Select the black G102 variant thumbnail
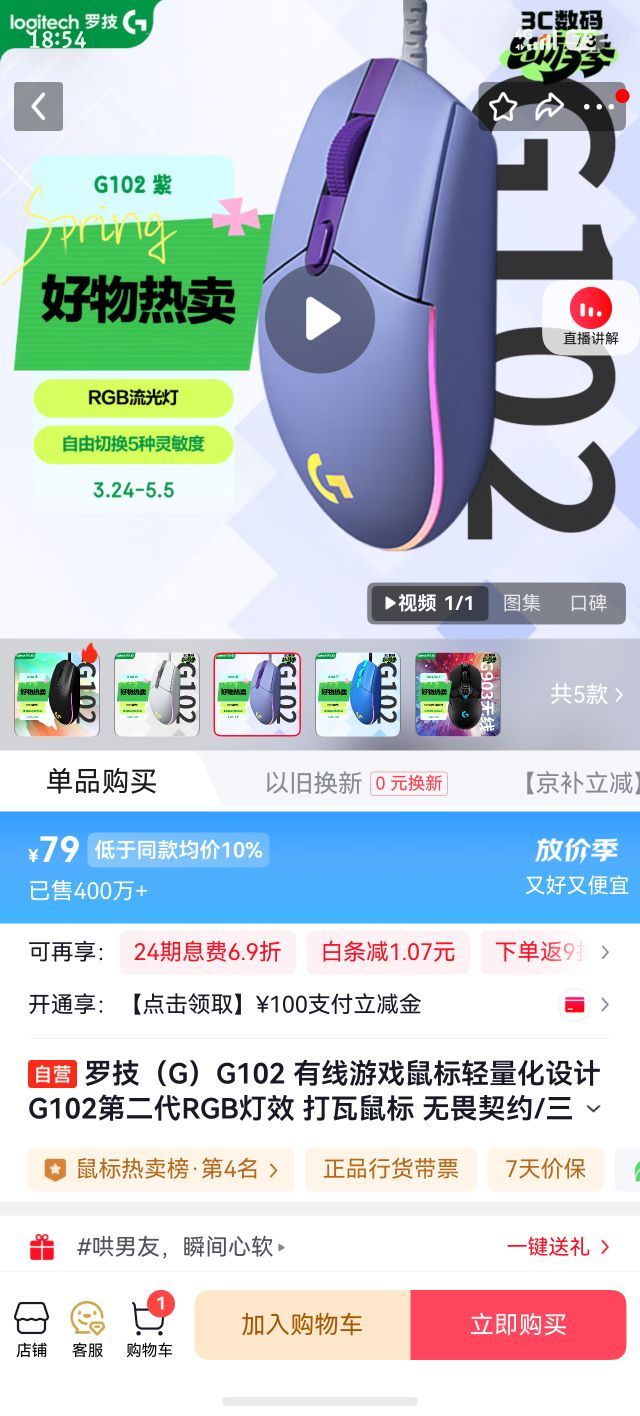Image resolution: width=640 pixels, height=1416 pixels. tap(57, 694)
